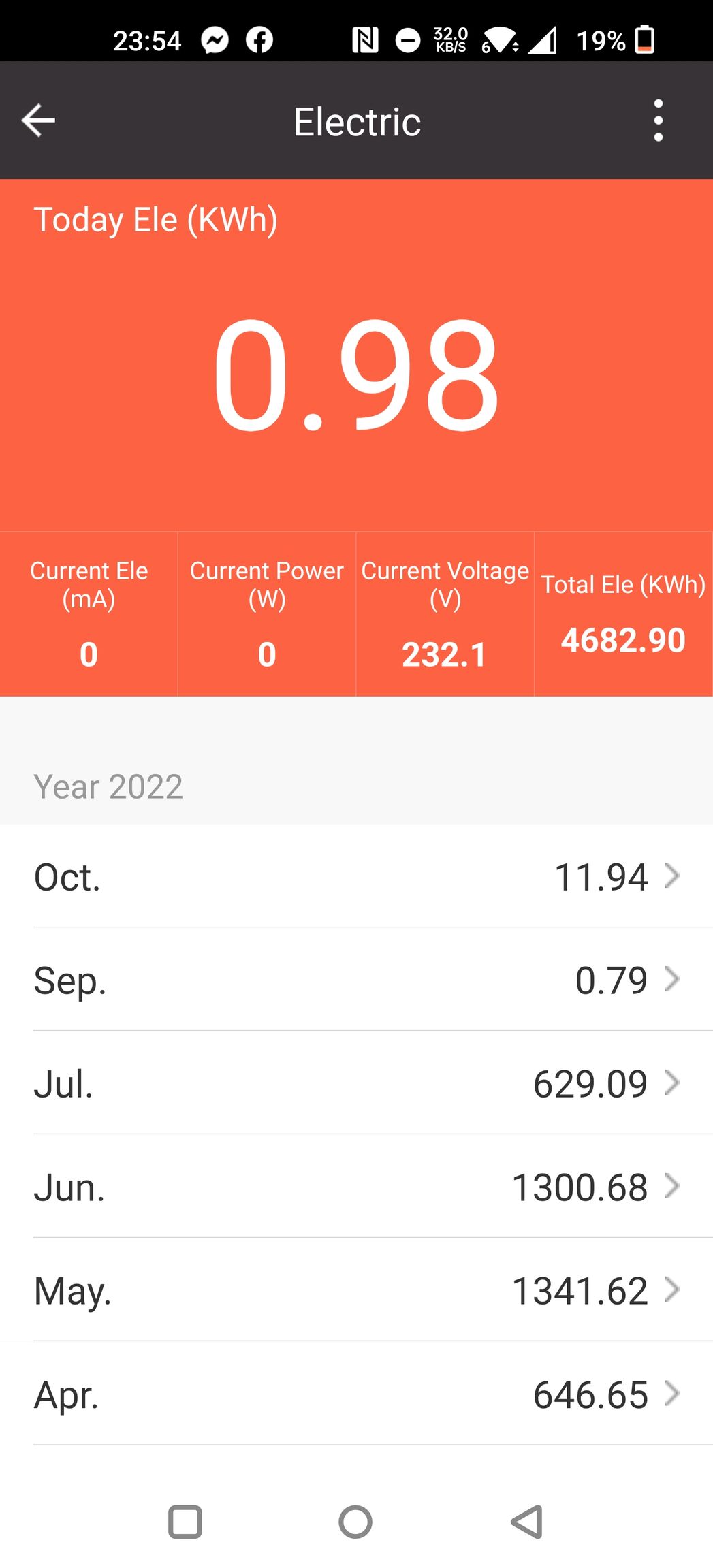This screenshot has height=1568, width=713.
Task: Open October electricity usage details
Action: 356,876
